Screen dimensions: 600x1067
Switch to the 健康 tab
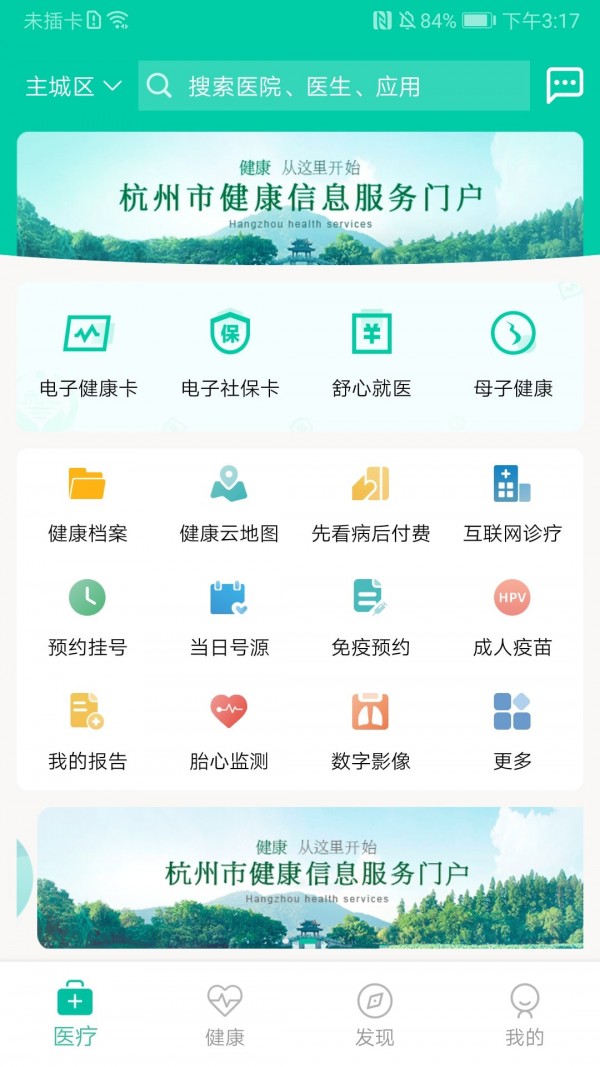click(x=225, y=1015)
